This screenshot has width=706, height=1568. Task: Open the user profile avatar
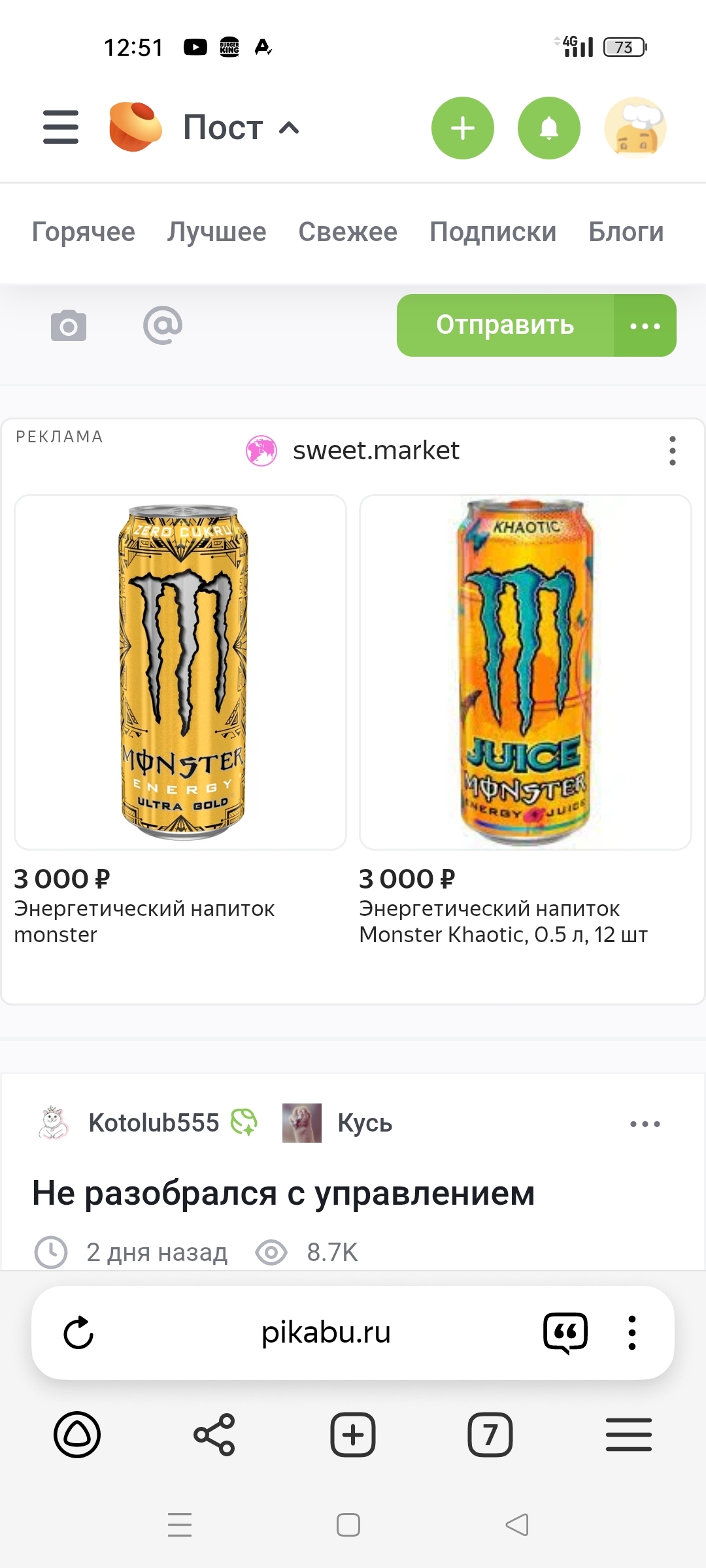point(635,128)
